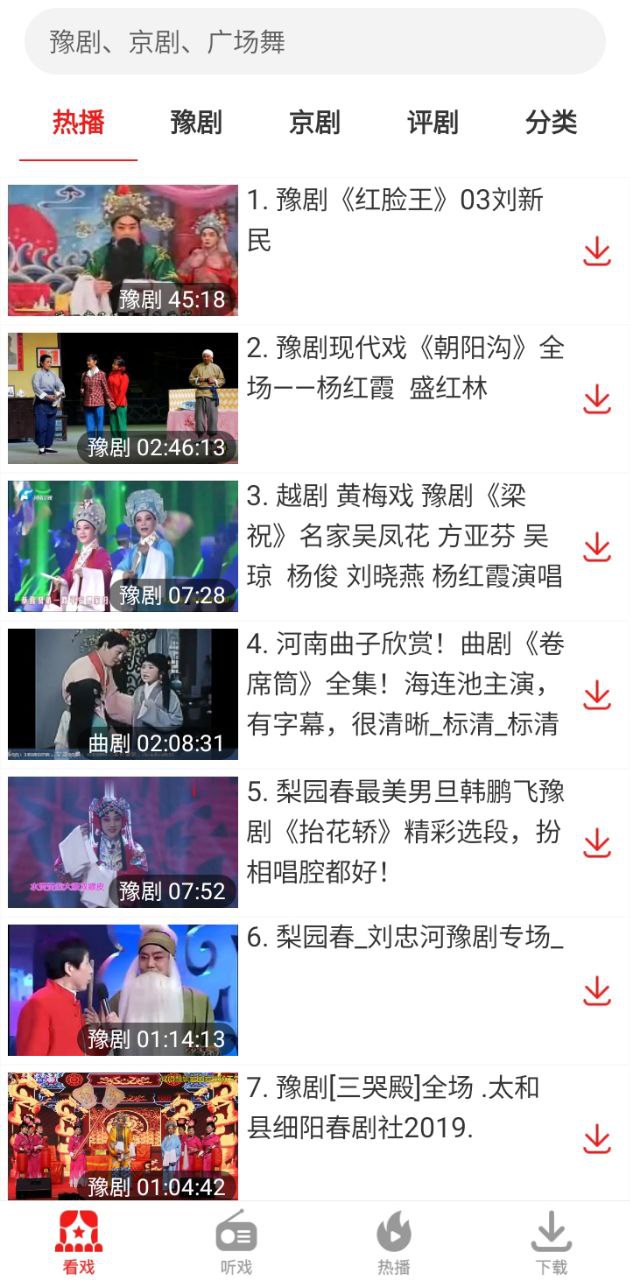Go to the 听戏 bottom tab
This screenshot has height=1280, width=630.
pos(236,1243)
